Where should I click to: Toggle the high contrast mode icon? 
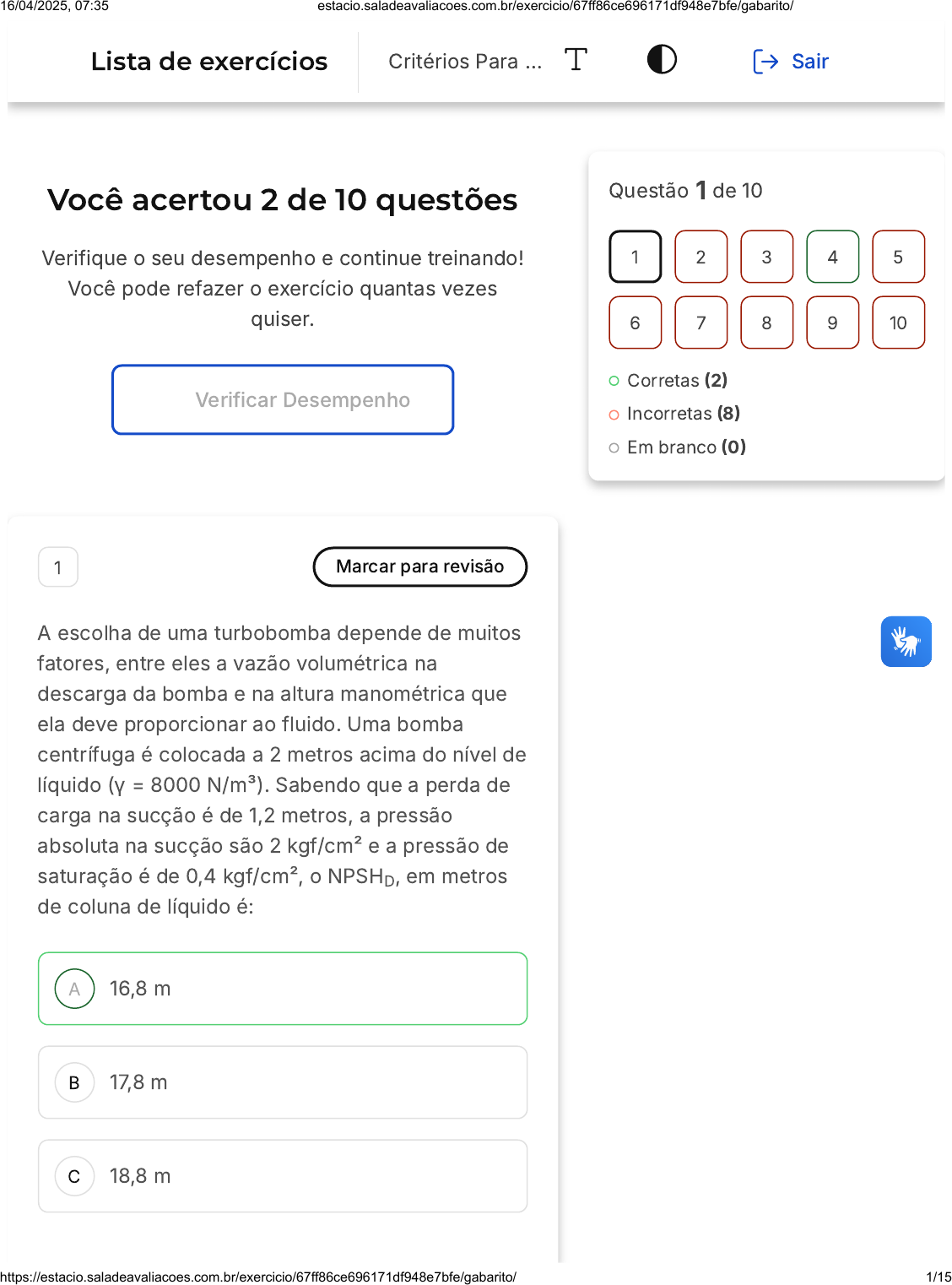point(662,60)
